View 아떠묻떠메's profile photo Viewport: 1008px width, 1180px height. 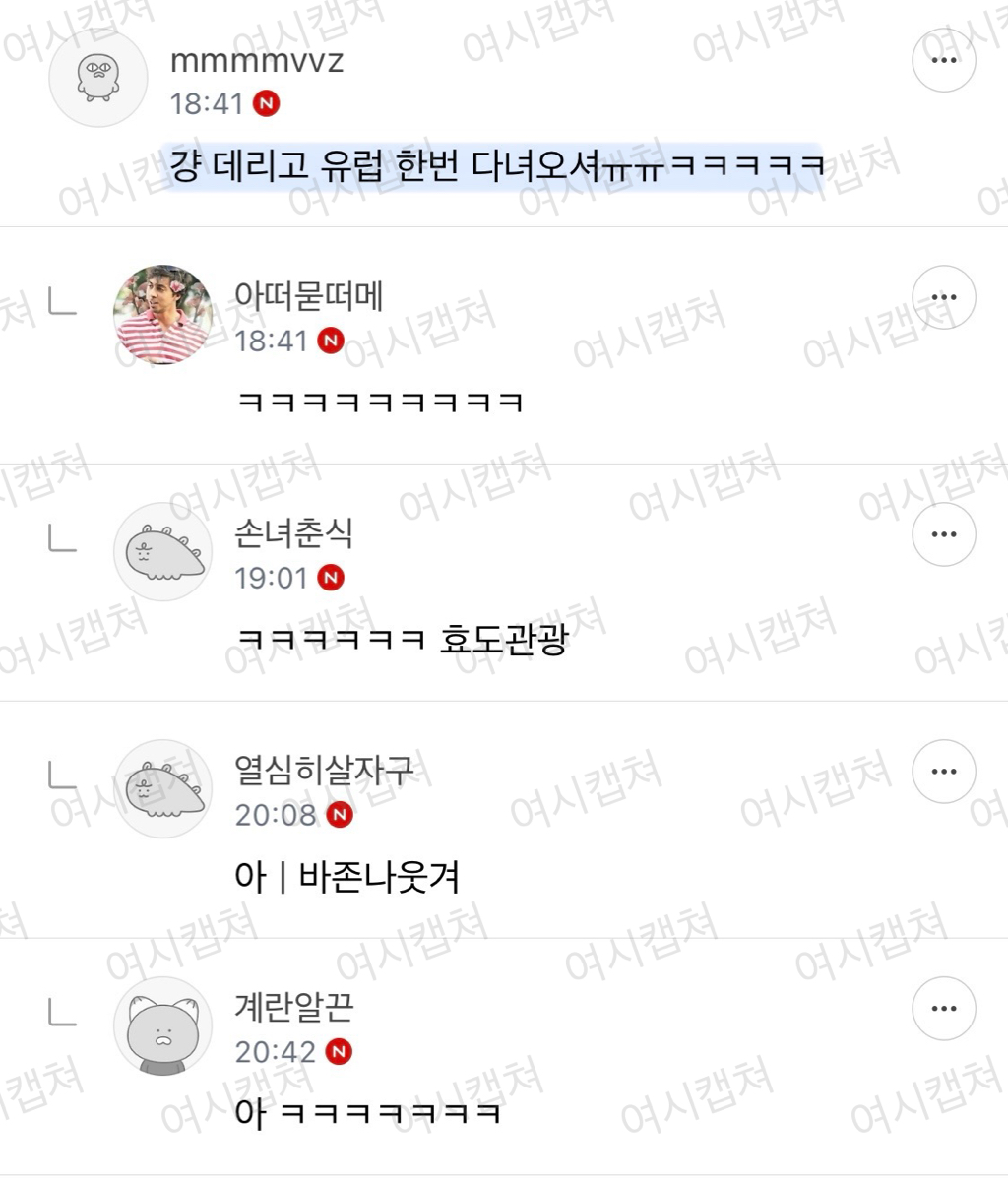162,315
